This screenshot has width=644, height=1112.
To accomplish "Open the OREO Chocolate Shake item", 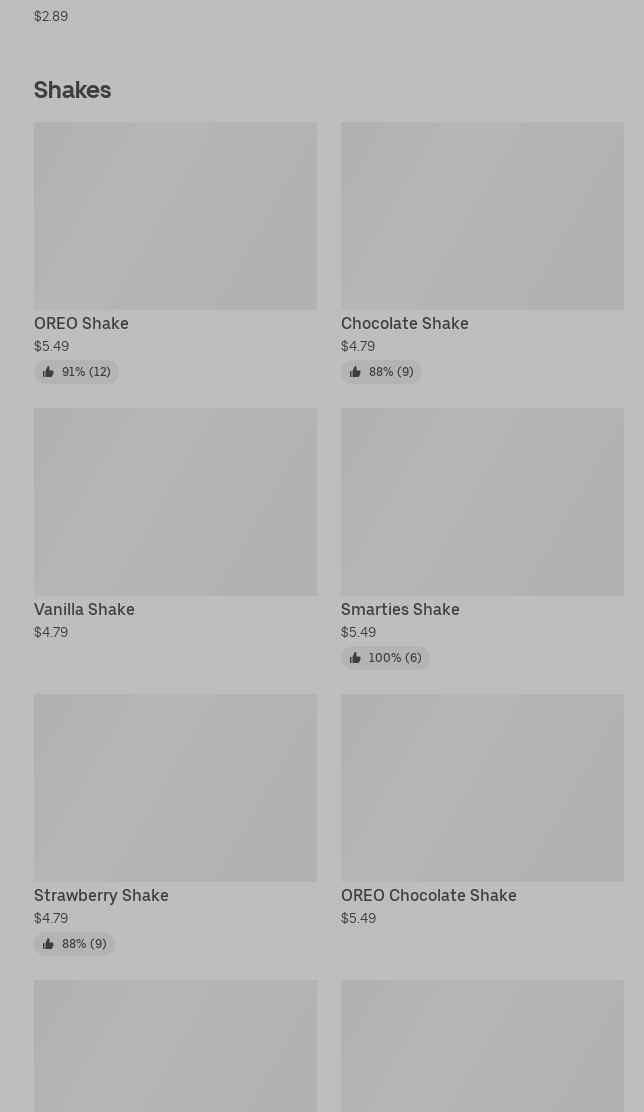I will point(482,811).
